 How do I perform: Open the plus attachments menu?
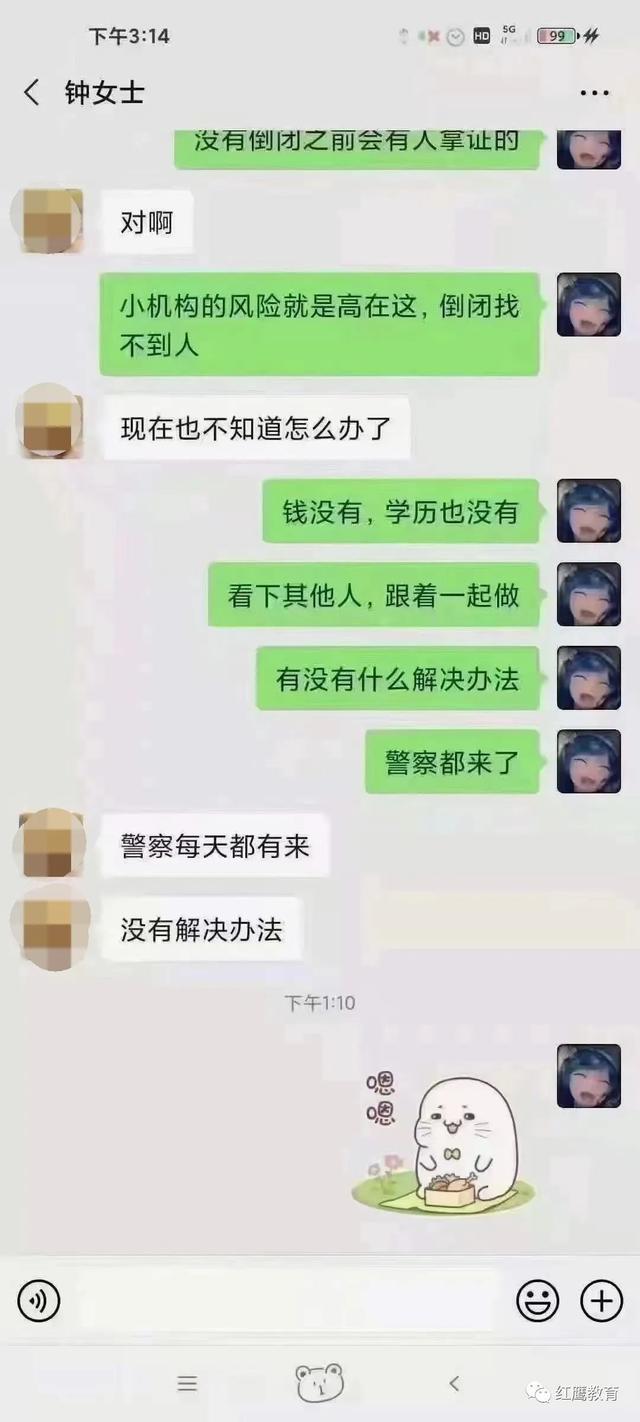click(x=601, y=1300)
